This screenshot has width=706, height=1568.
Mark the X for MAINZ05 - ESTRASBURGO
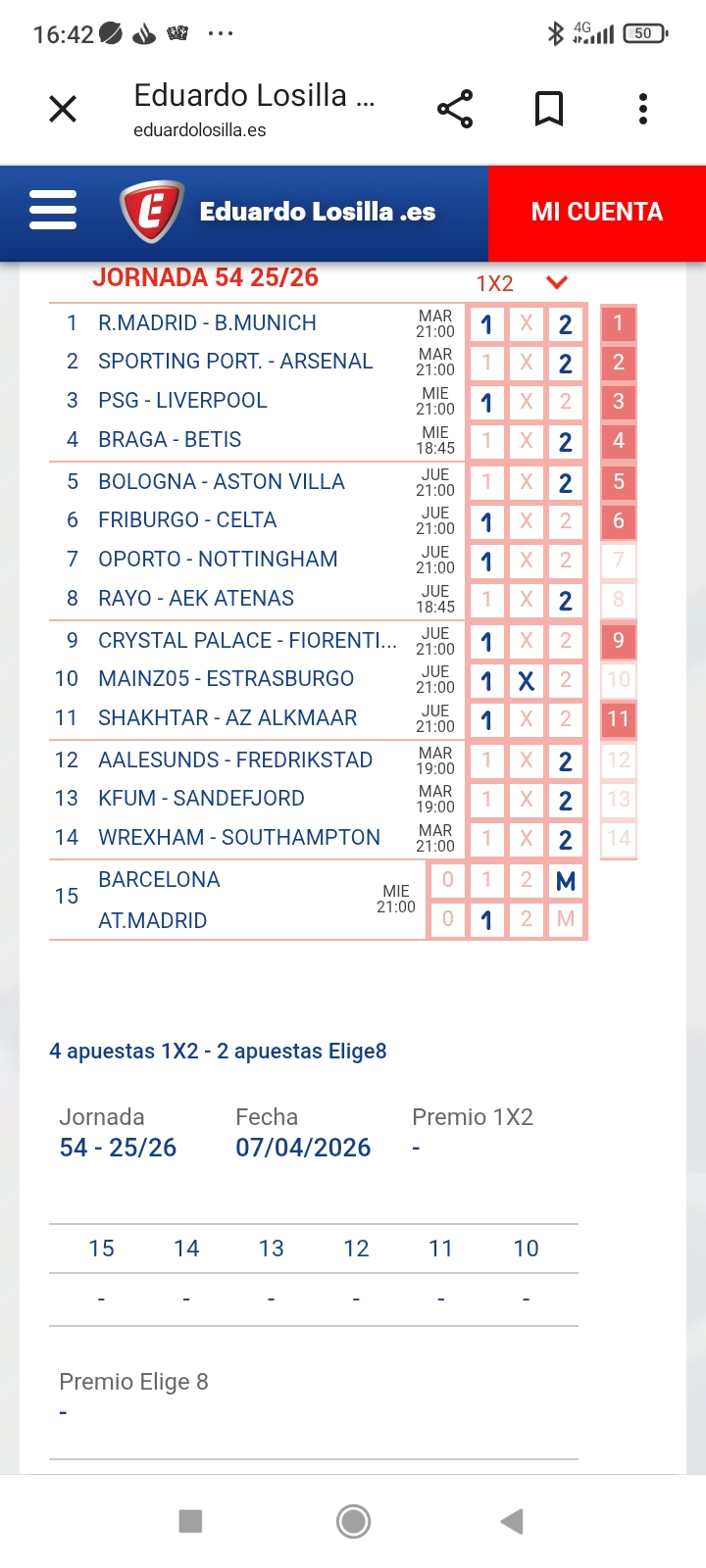526,679
